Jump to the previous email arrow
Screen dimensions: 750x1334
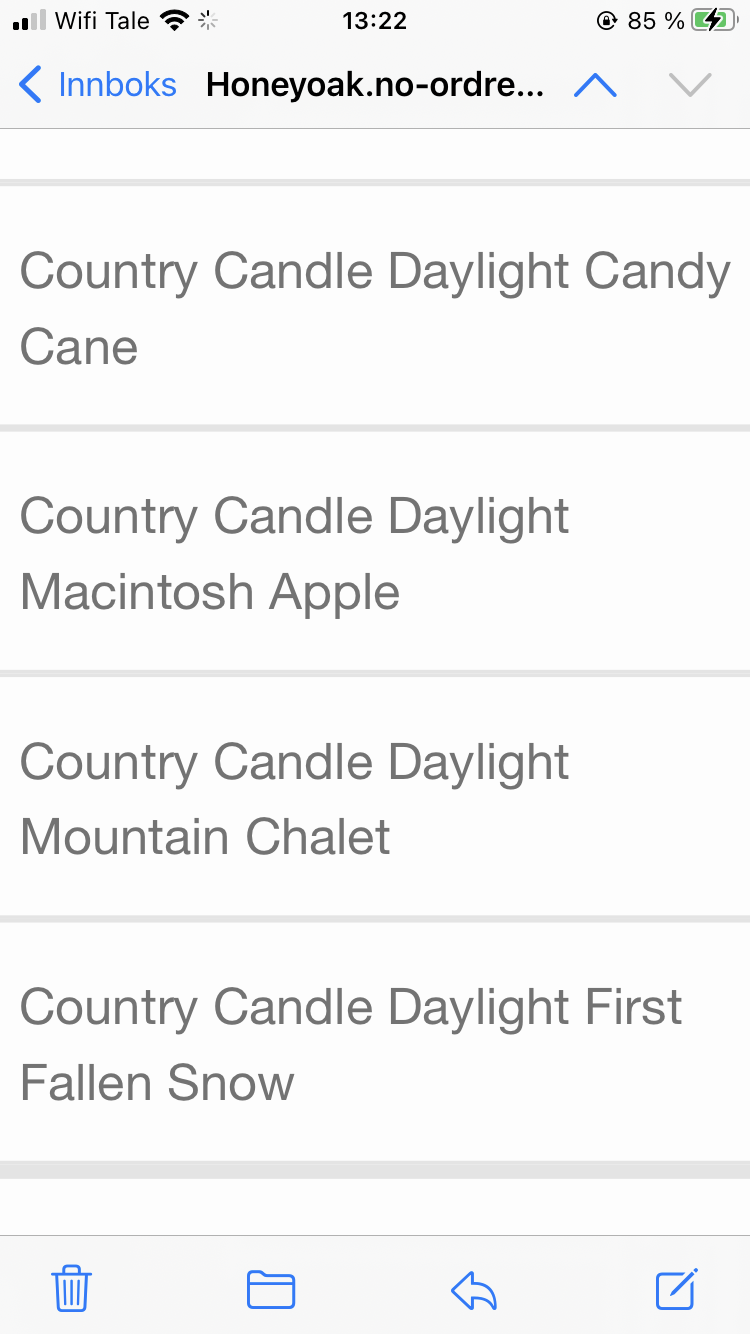pos(595,86)
